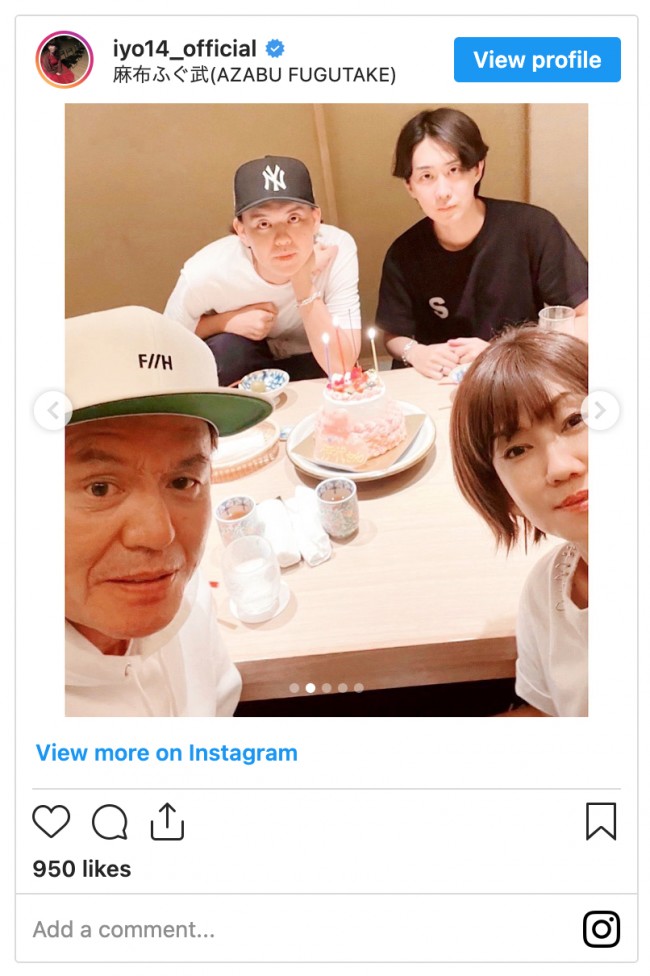Open the 麻布ふぐ武 location link

pyautogui.click(x=254, y=75)
